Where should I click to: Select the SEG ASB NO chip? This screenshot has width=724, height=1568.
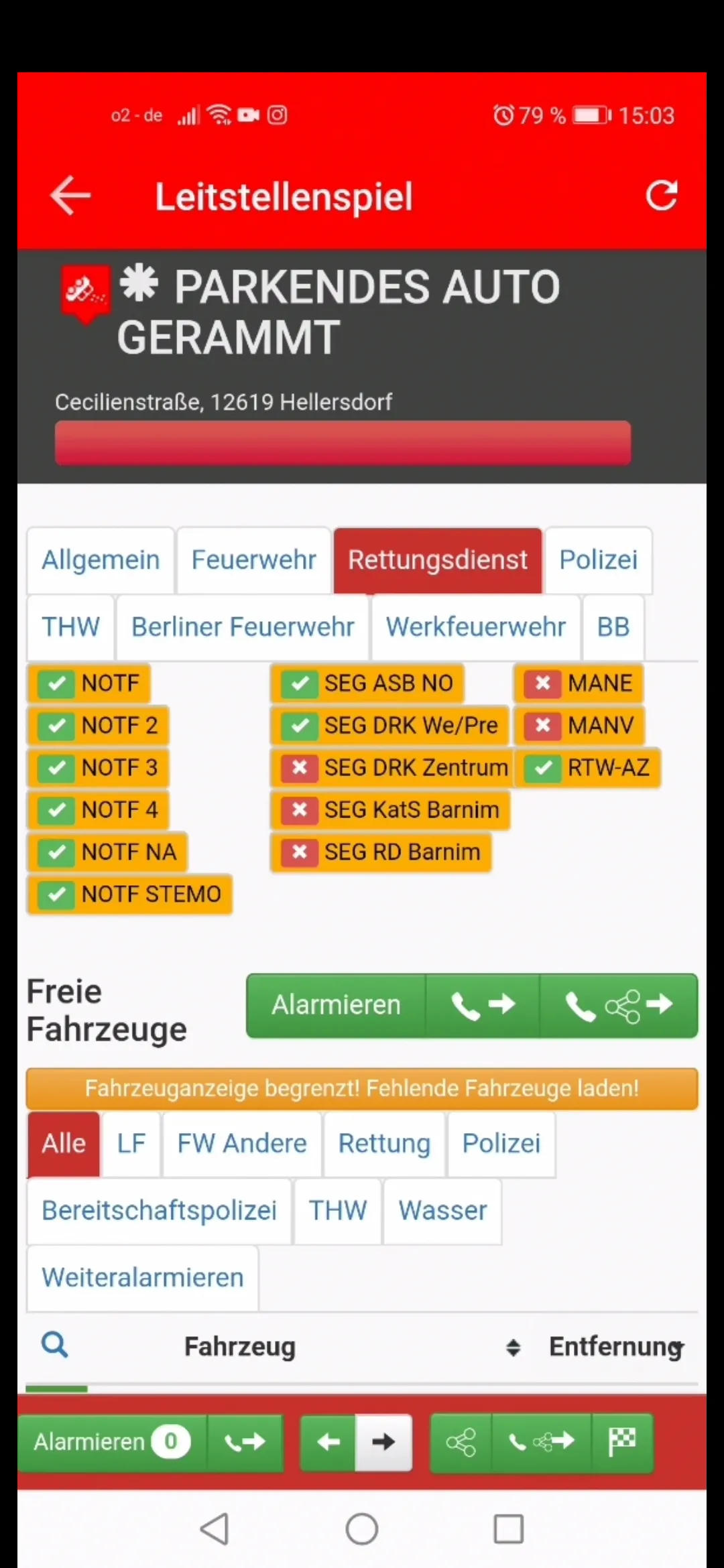click(x=368, y=683)
